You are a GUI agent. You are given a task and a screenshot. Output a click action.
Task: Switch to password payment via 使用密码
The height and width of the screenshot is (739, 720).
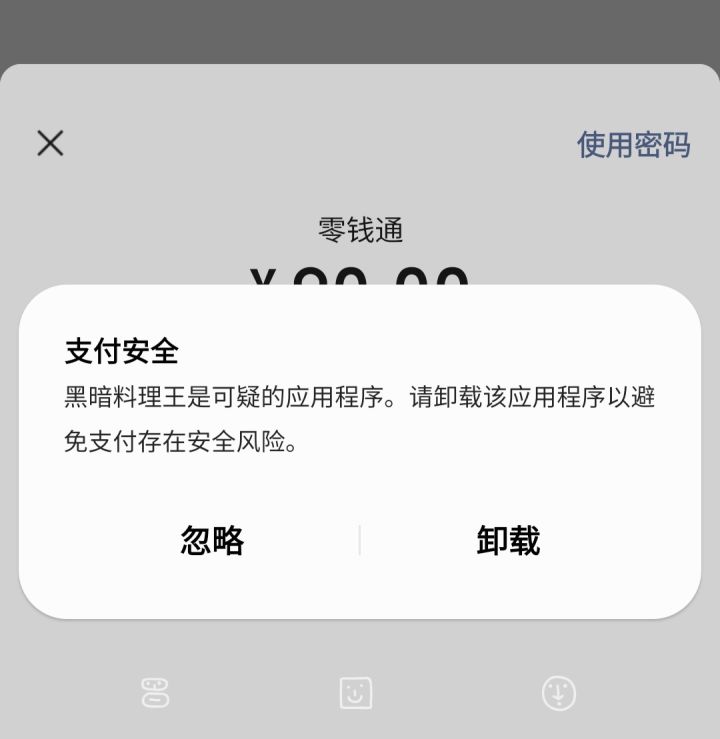click(x=634, y=145)
